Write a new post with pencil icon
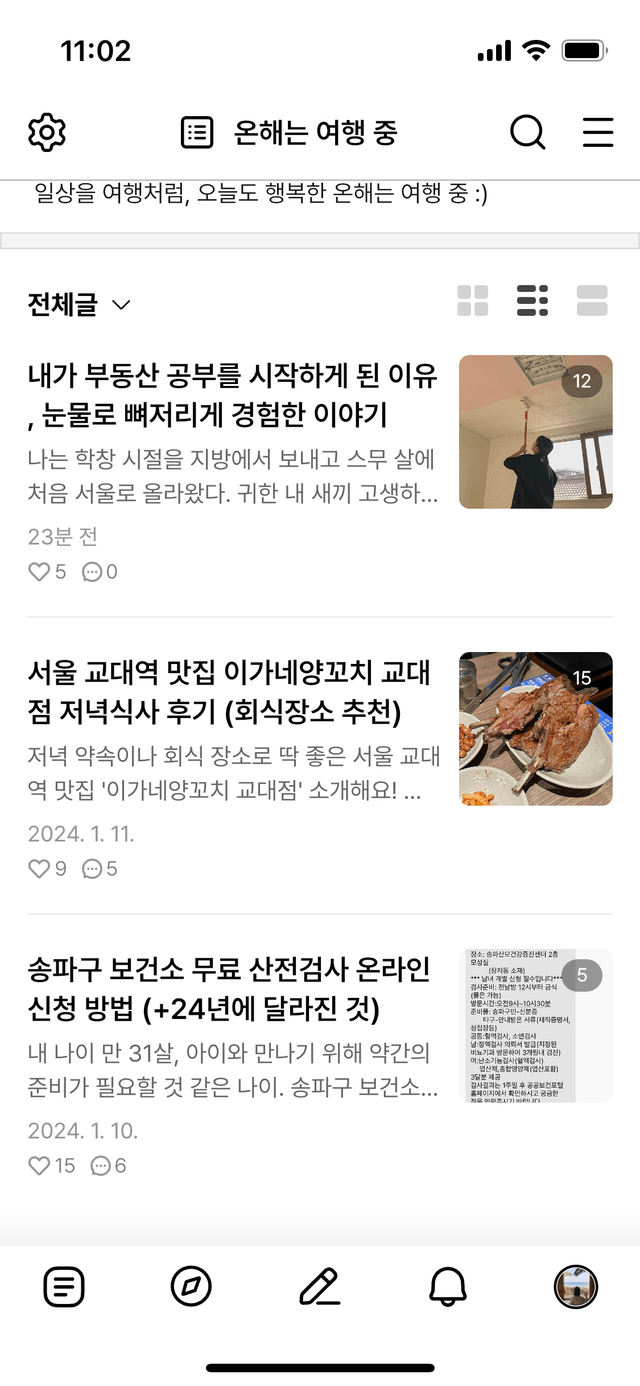This screenshot has width=640, height=1386. (320, 1287)
